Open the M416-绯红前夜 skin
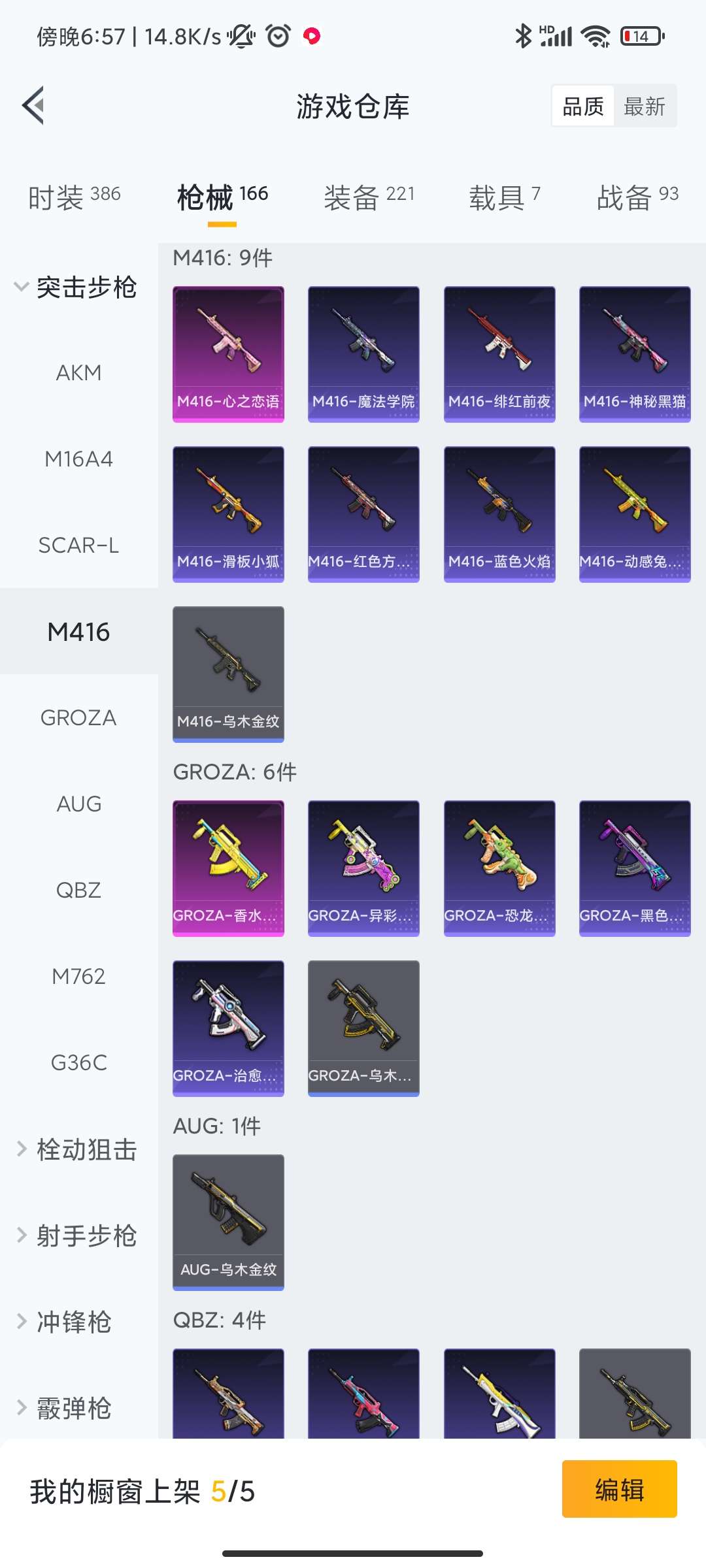The width and height of the screenshot is (706, 1568). [499, 354]
